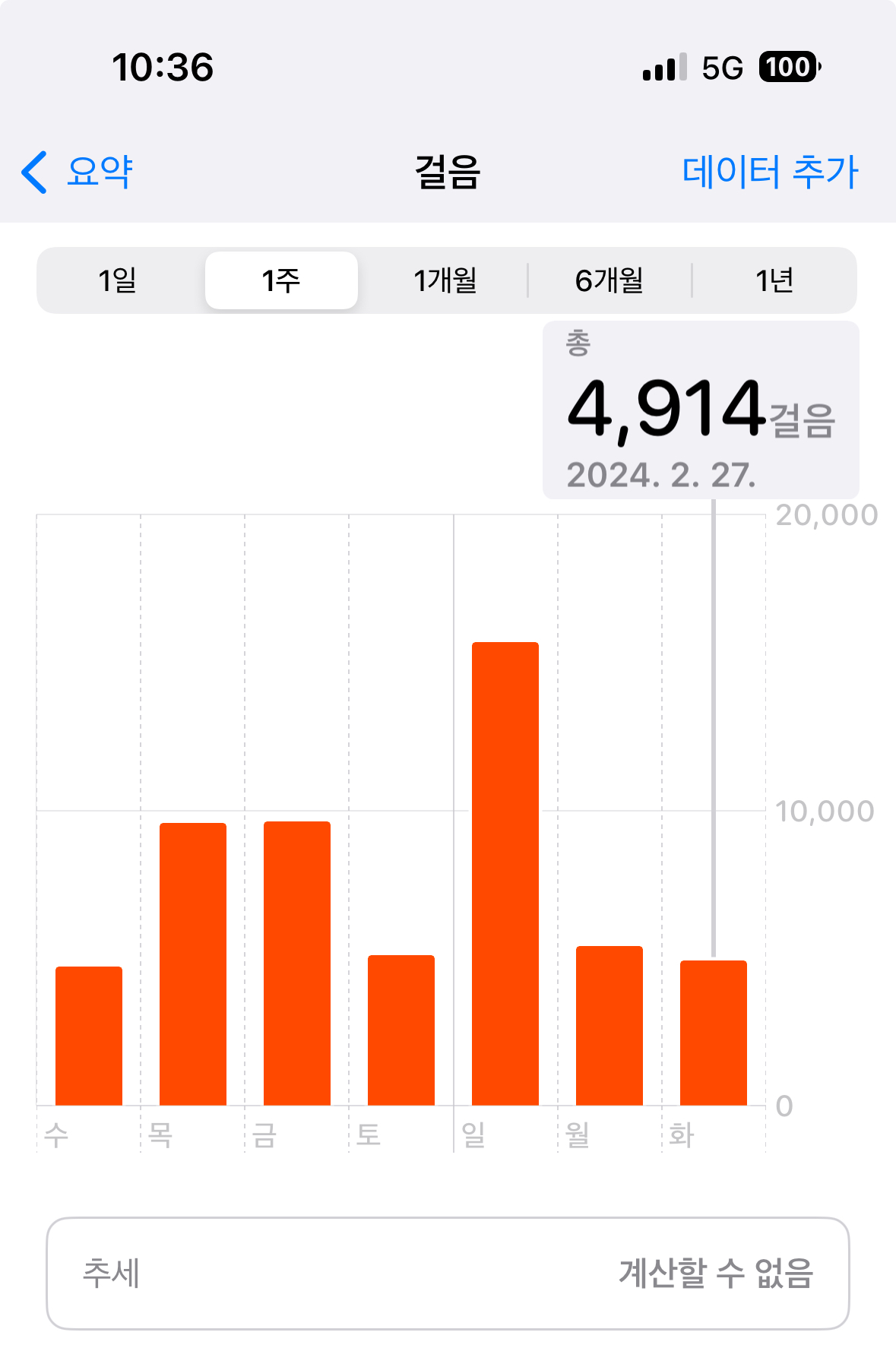Switch to the 1일 range
This screenshot has height=1367, width=896.
pos(118,280)
